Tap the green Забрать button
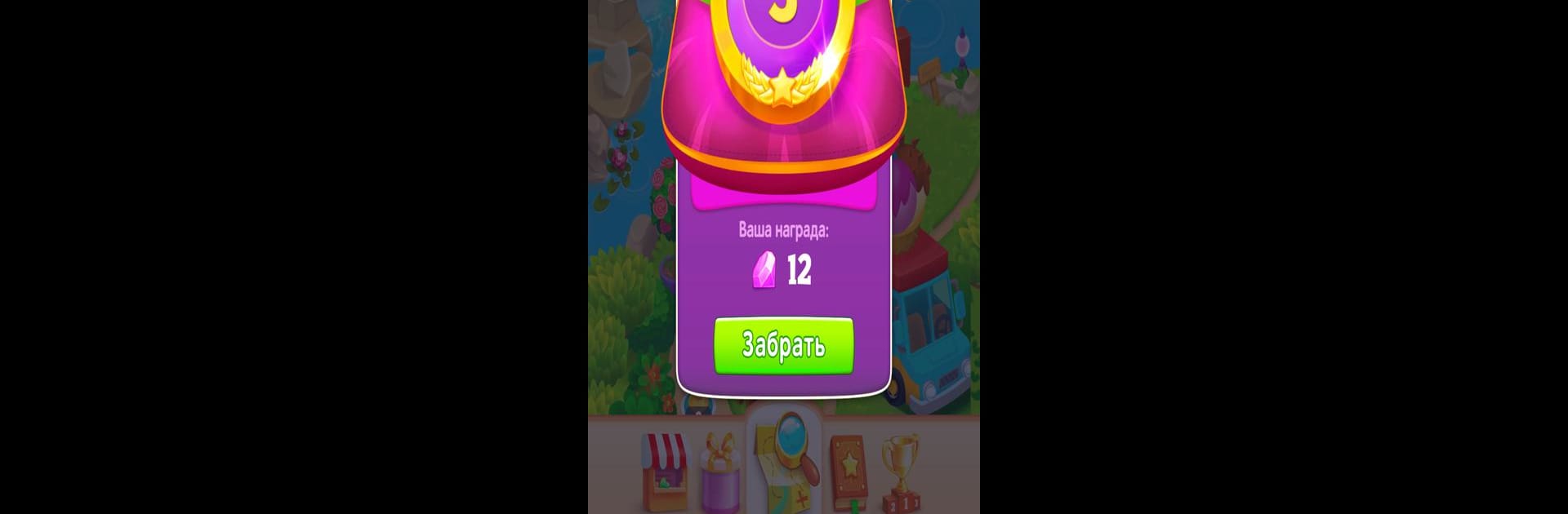Screen dimensions: 1568x514 [x=783, y=346]
